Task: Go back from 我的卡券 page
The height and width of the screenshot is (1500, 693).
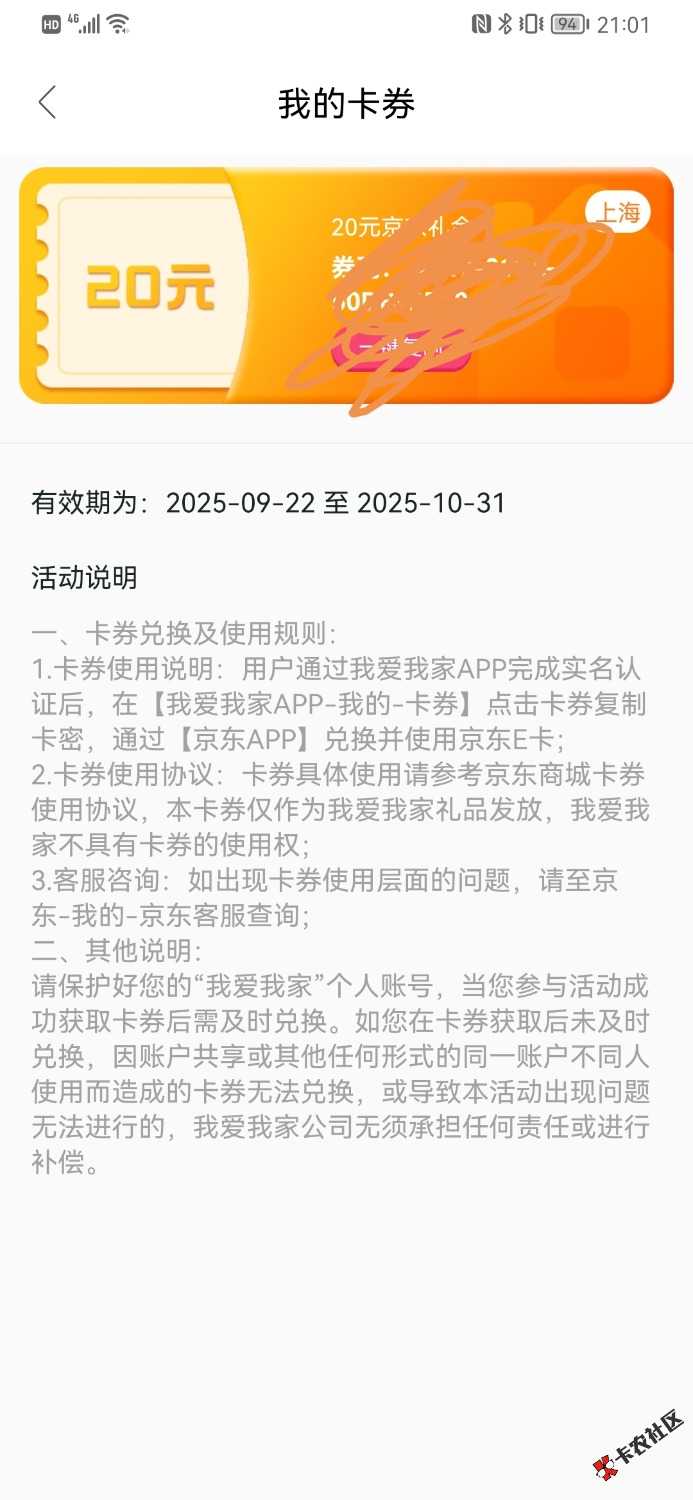Action: click(x=47, y=102)
